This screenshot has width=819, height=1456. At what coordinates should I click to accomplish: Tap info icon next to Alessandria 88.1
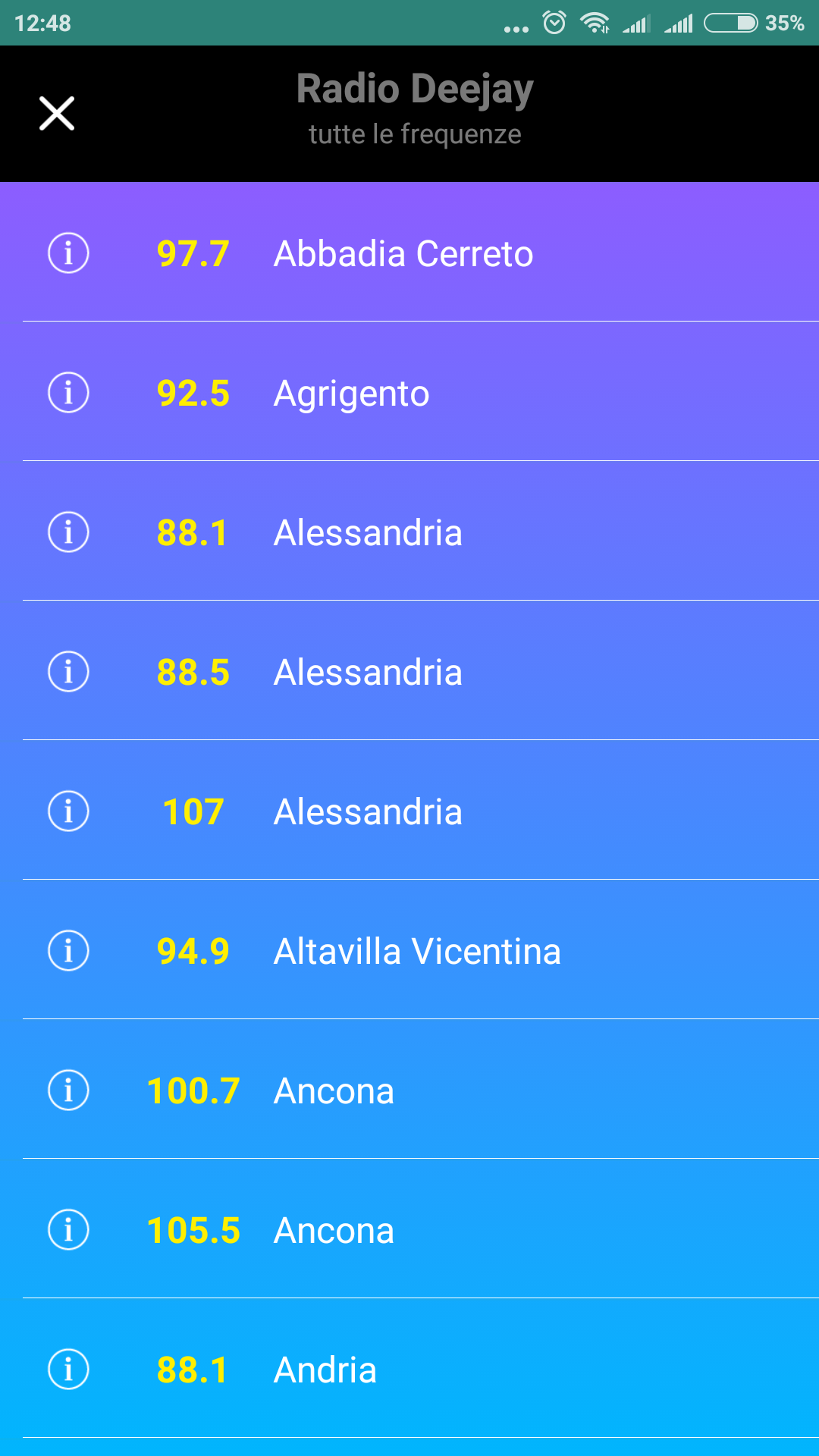tap(68, 532)
